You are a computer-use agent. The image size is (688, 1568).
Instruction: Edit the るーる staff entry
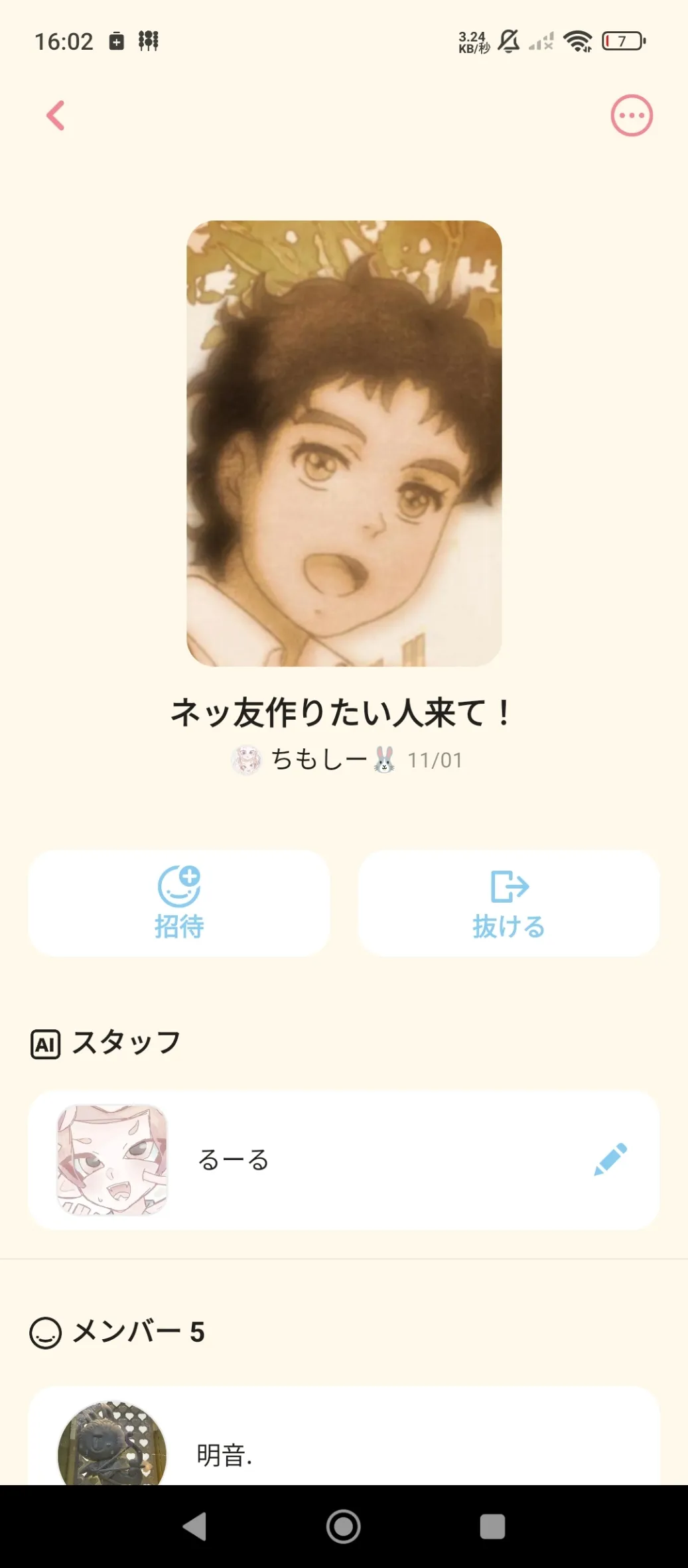pyautogui.click(x=610, y=1159)
